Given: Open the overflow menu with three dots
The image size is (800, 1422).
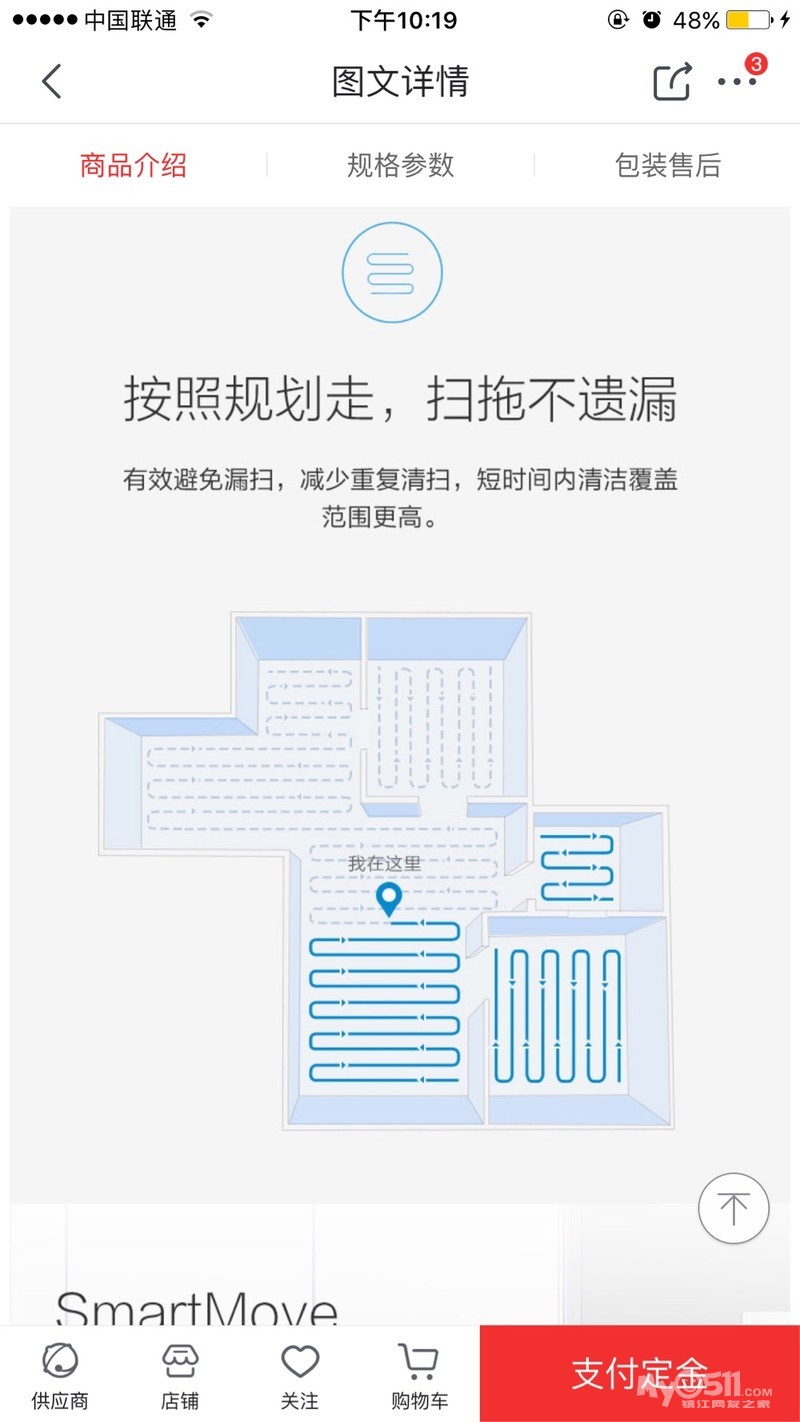Looking at the screenshot, I should tap(738, 81).
